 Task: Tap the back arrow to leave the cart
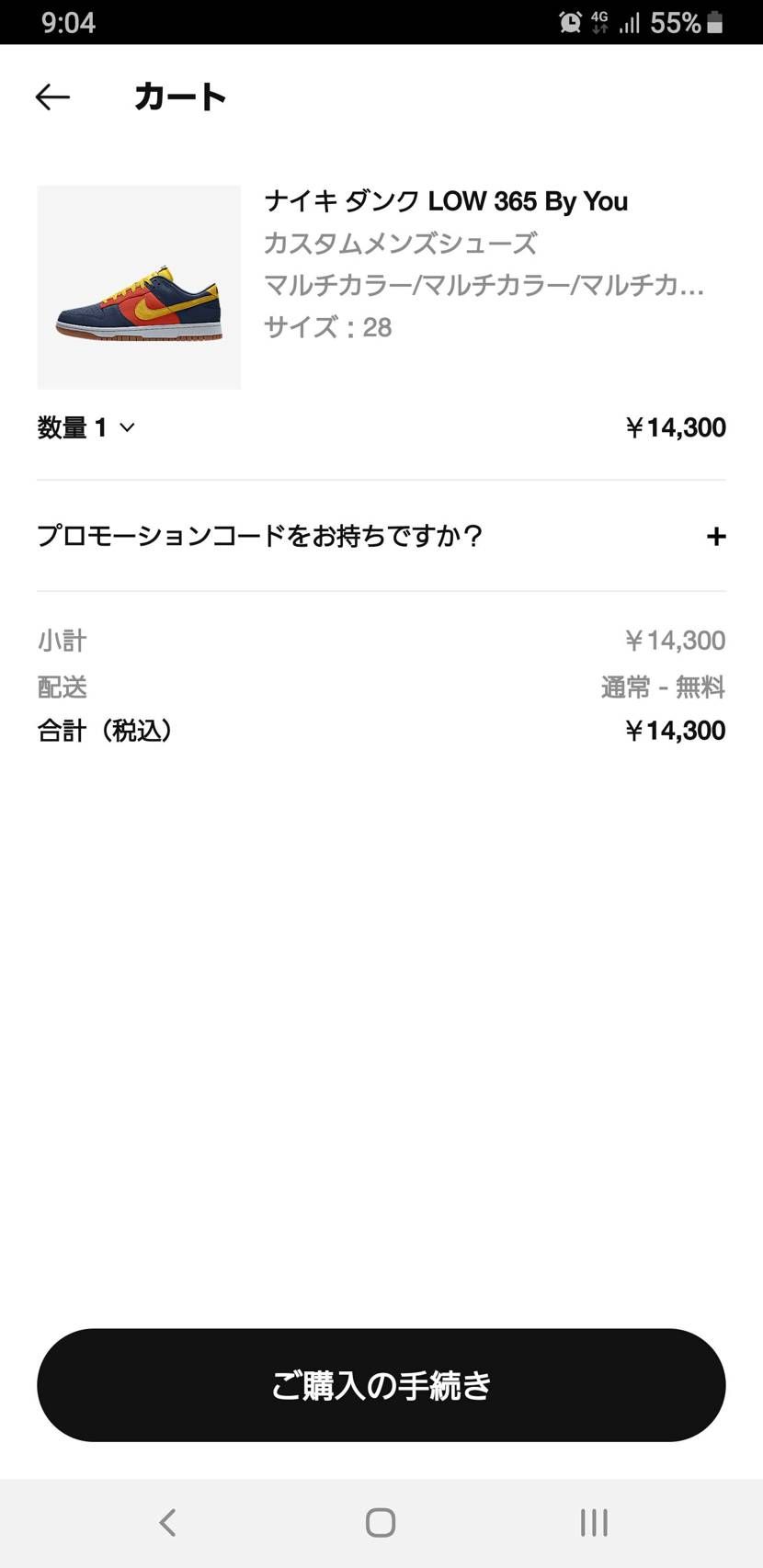click(52, 97)
